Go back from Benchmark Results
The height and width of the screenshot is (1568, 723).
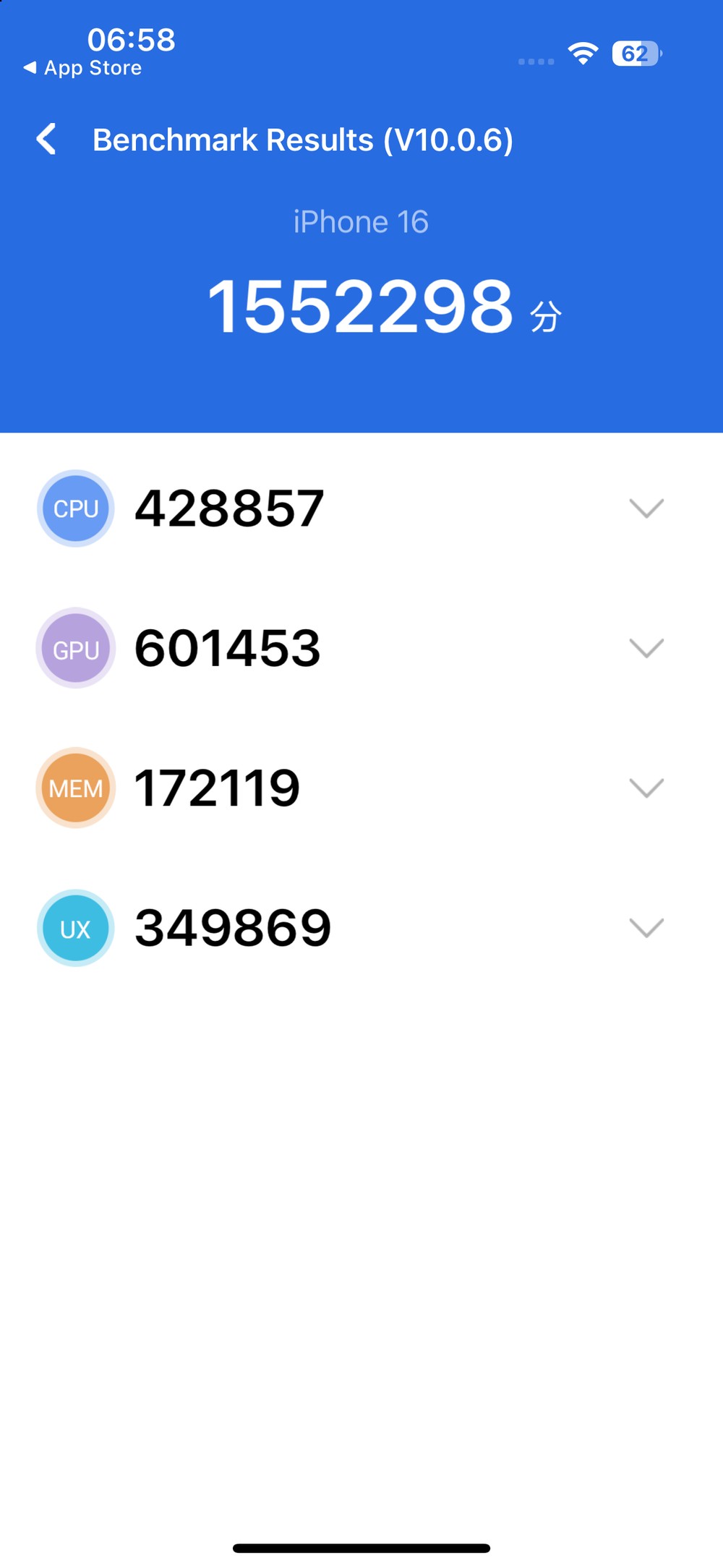pyautogui.click(x=47, y=139)
